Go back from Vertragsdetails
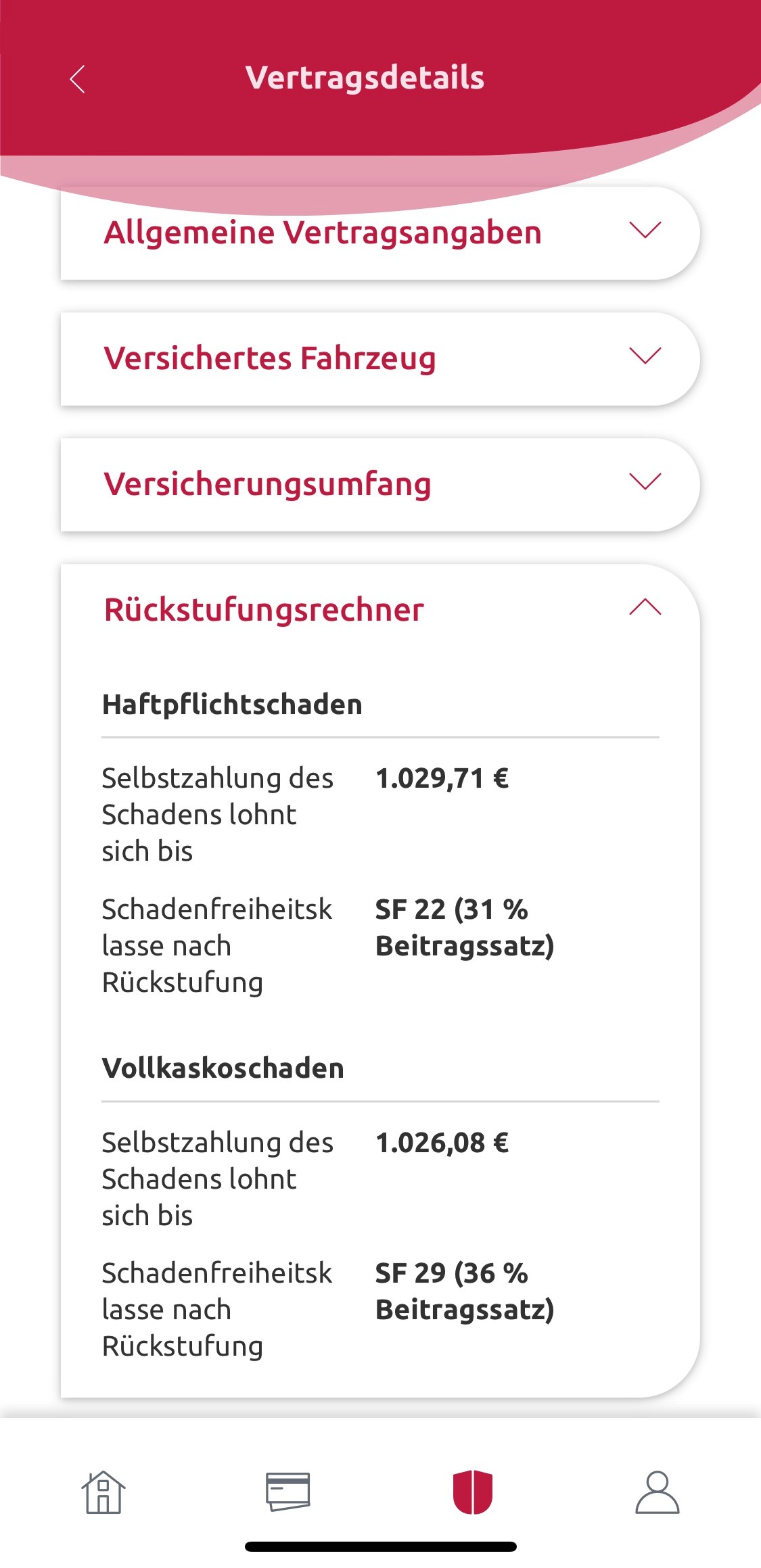The image size is (761, 1568). coord(78,79)
